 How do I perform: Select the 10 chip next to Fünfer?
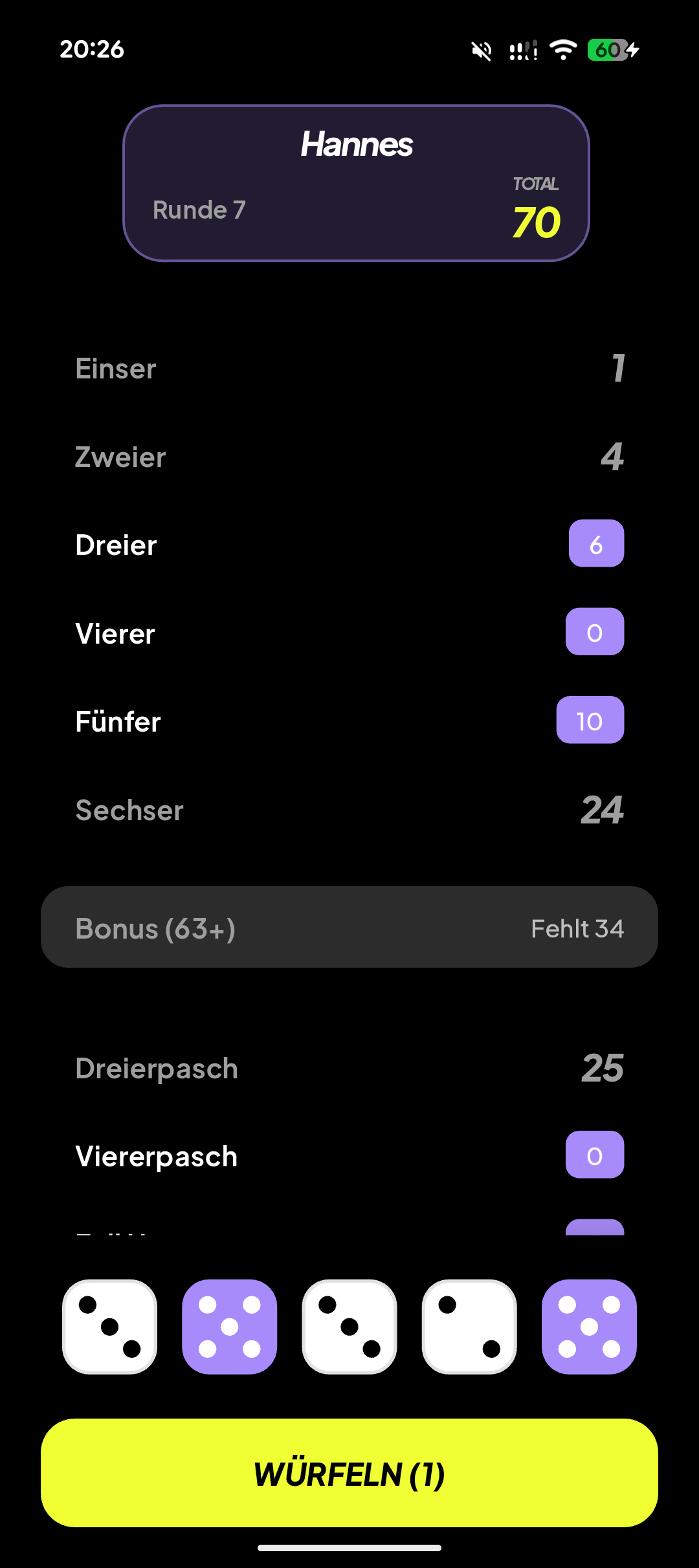pyautogui.click(x=590, y=720)
